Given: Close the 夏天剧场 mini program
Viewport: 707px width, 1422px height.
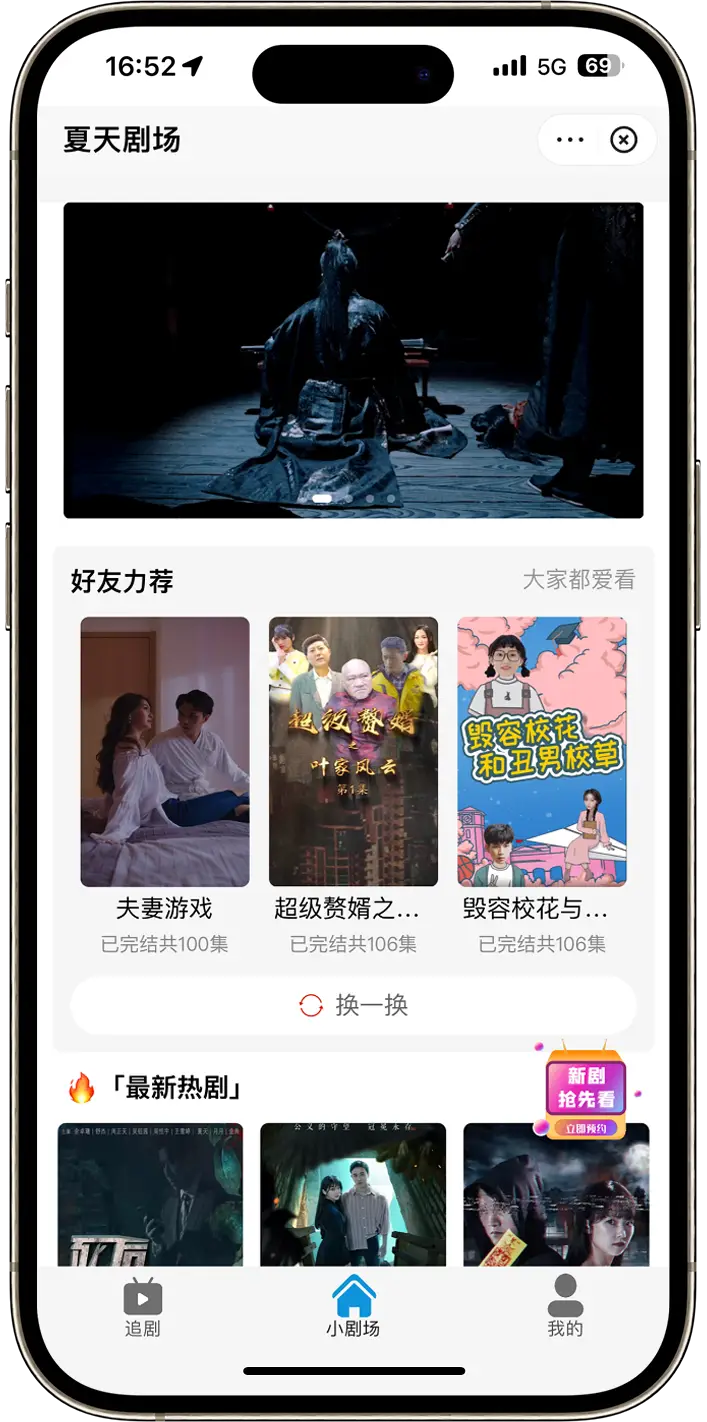Looking at the screenshot, I should [624, 140].
